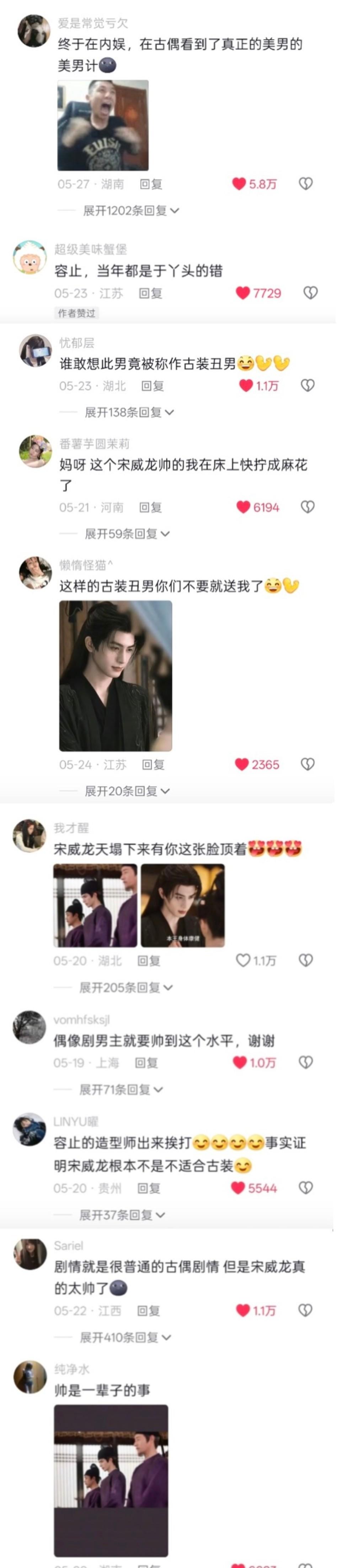Expand 71 replies under vomhfsksjl's comment
The height and width of the screenshot is (1568, 337).
click(x=121, y=1089)
